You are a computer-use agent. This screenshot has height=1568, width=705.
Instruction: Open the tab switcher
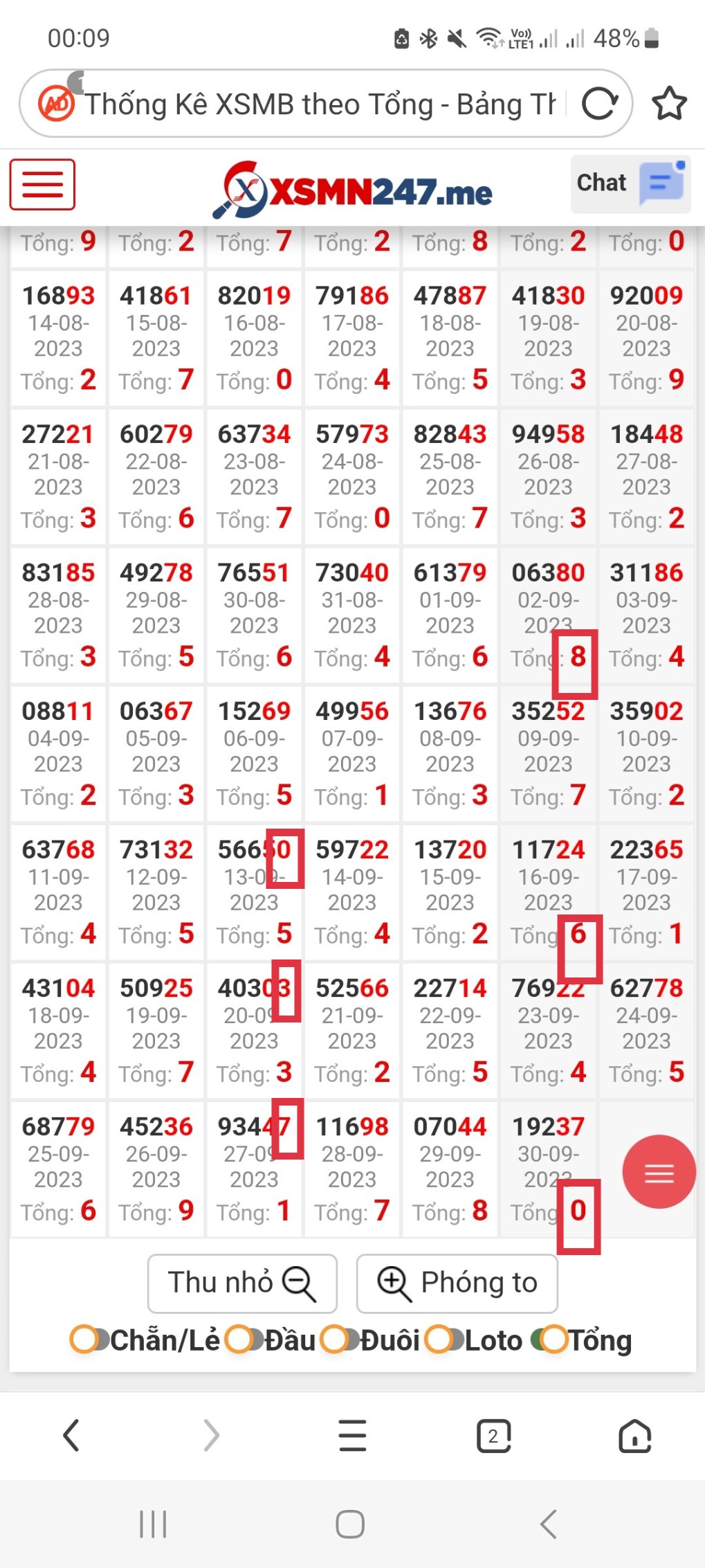click(493, 1435)
